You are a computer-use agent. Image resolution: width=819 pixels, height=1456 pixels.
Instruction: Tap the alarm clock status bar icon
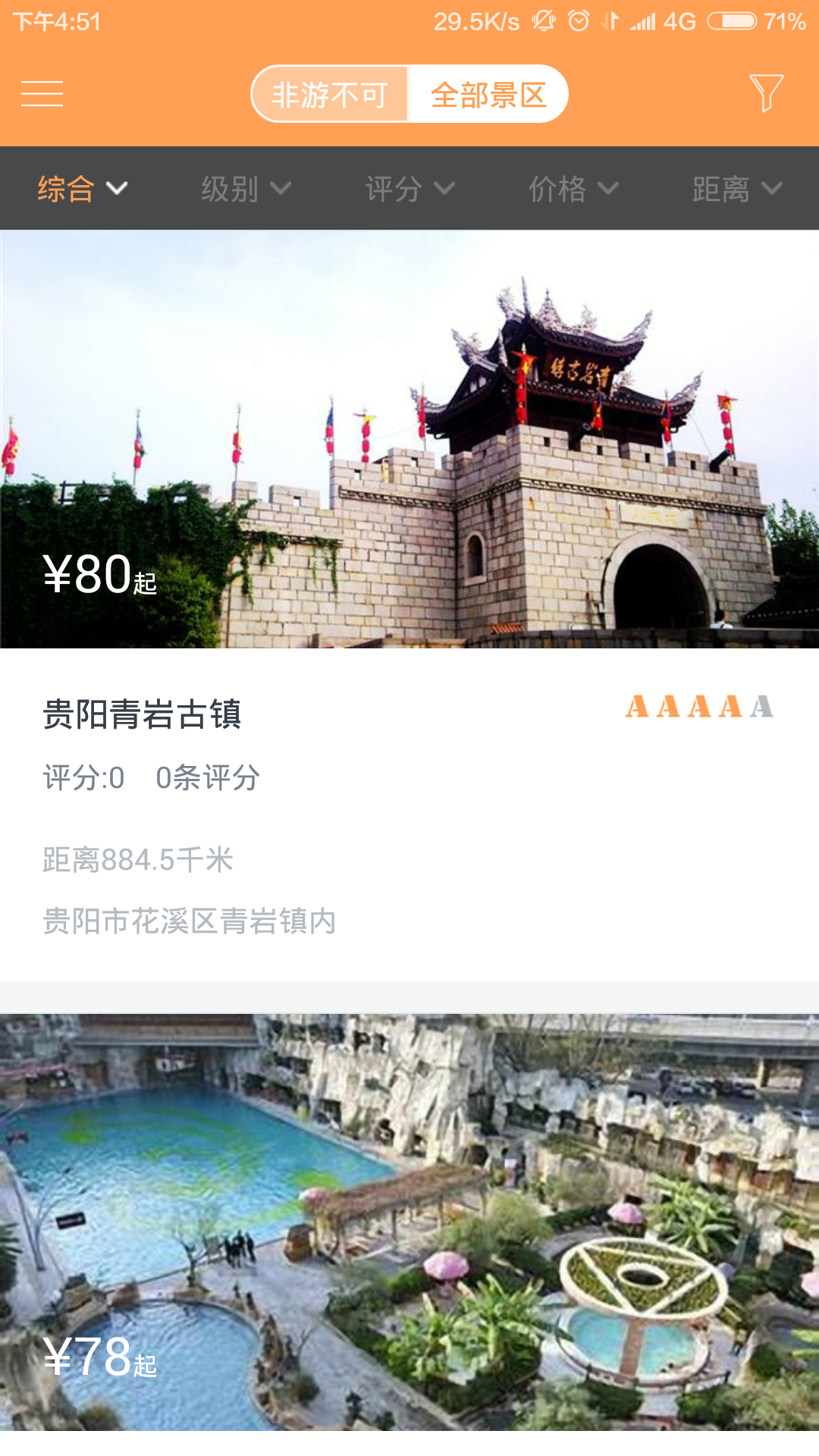[x=578, y=20]
